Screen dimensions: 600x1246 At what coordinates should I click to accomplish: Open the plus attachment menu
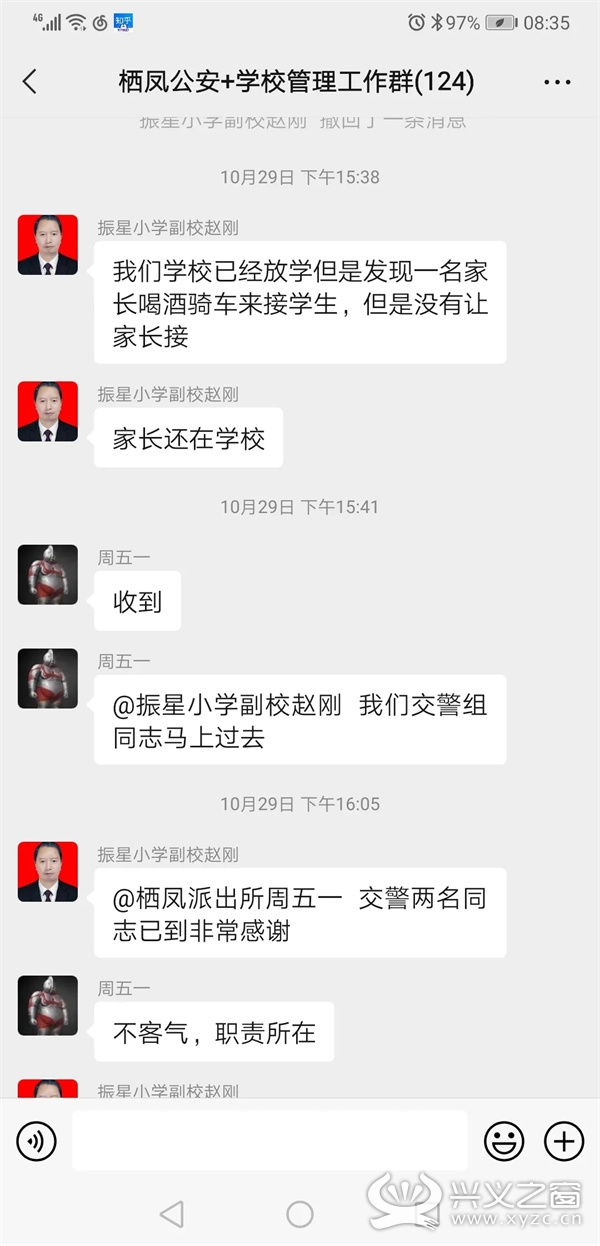(563, 1141)
